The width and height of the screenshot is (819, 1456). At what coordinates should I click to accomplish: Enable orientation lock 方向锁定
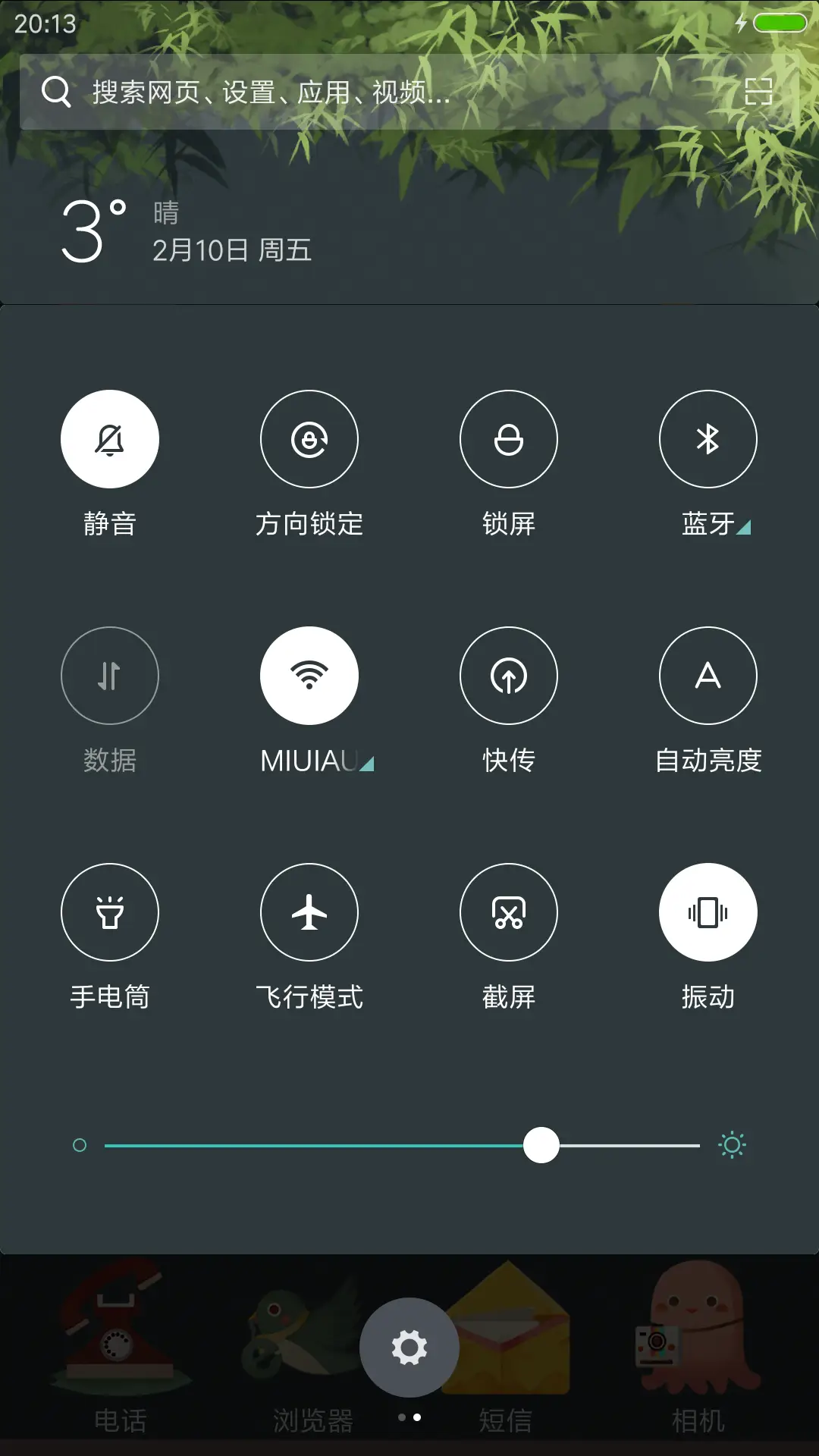point(309,439)
